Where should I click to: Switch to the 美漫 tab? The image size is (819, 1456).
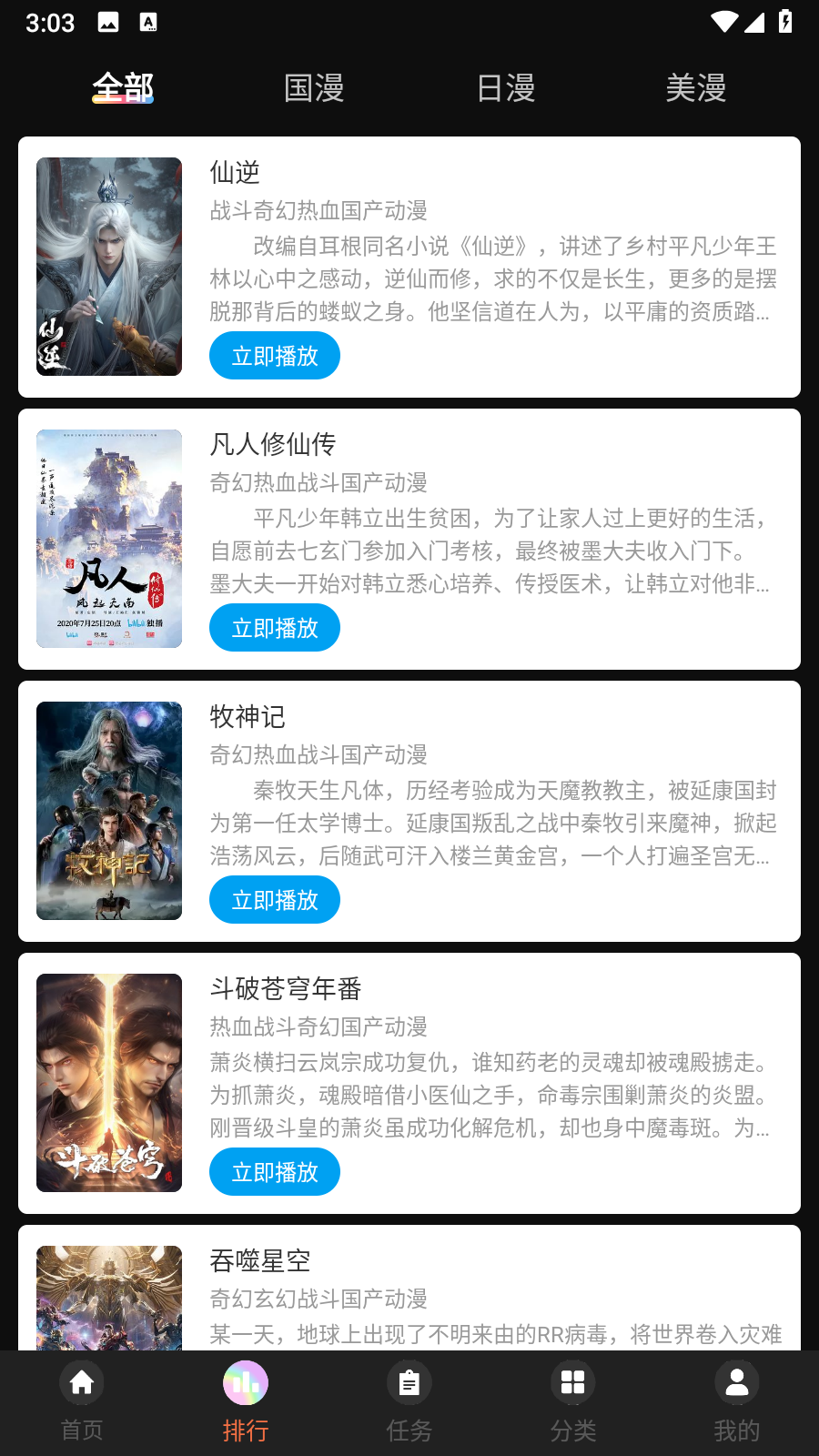(x=697, y=88)
